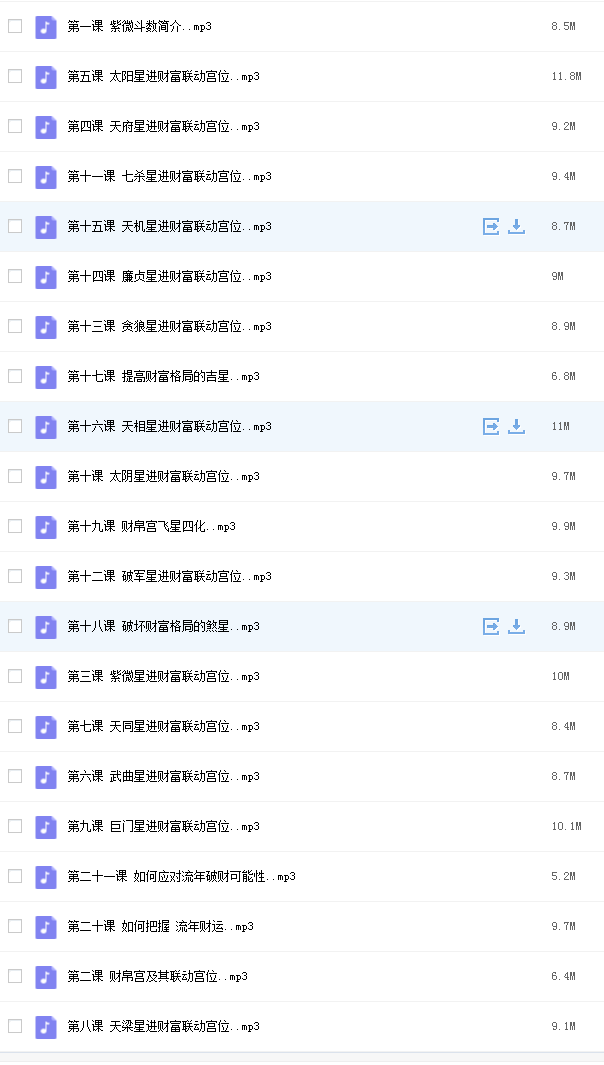Open the 第九课 巨门星 mp3 file
This screenshot has width=604, height=1065.
[163, 827]
